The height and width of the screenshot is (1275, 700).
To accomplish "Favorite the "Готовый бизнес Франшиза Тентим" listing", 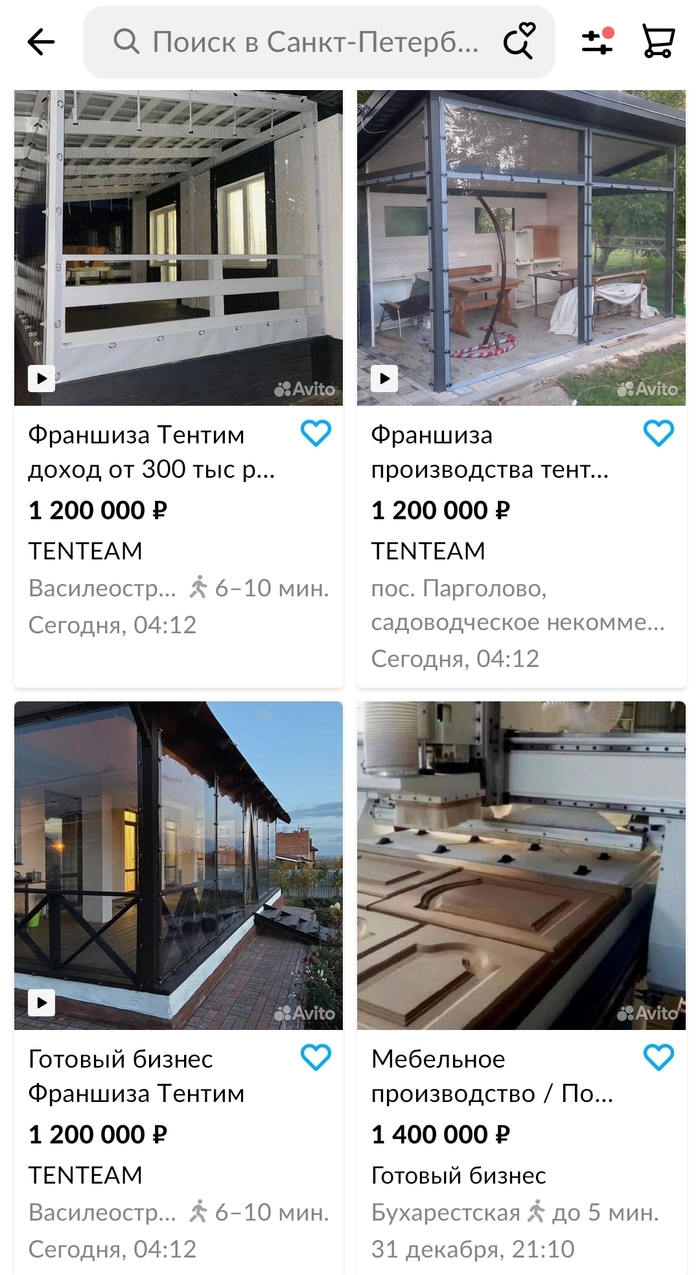I will [316, 1057].
